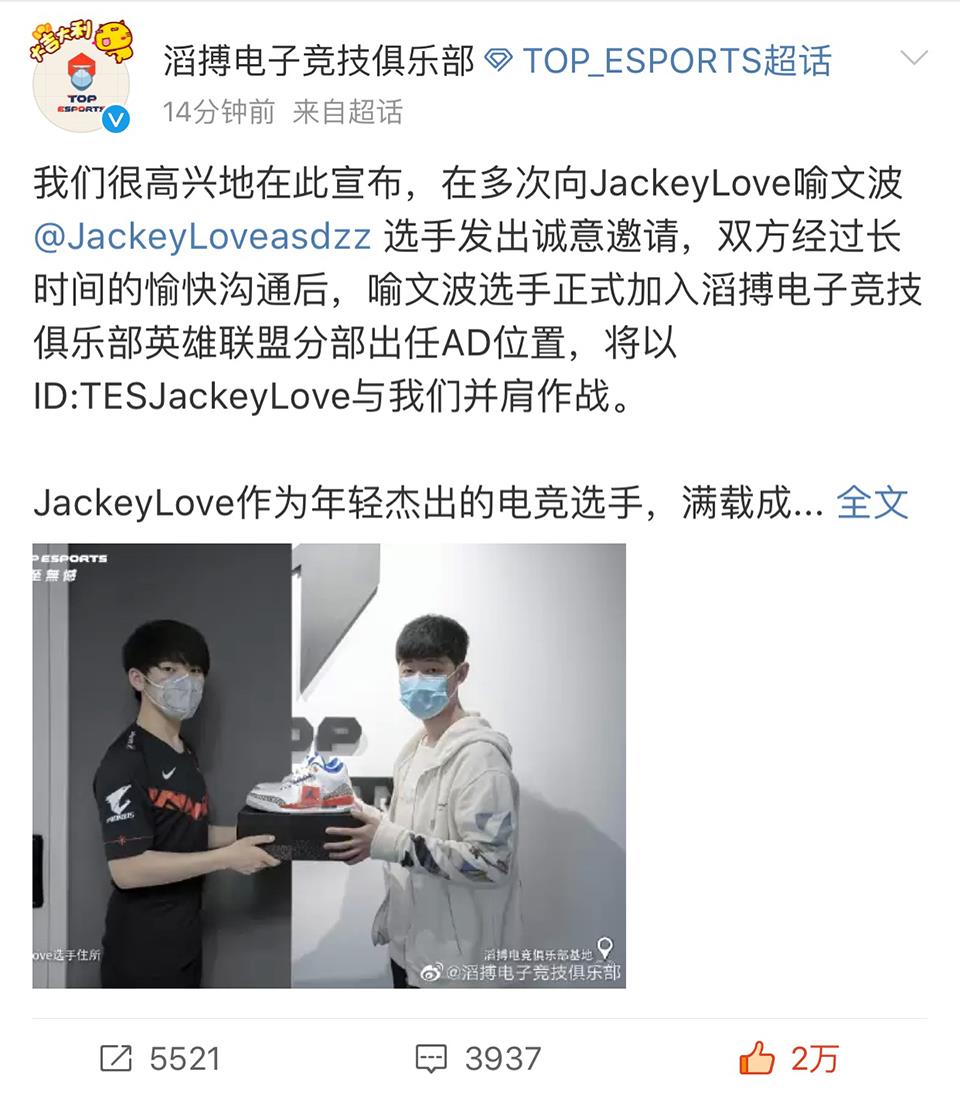View the attached post photo
Screen dimensions: 960x1093
(329, 765)
